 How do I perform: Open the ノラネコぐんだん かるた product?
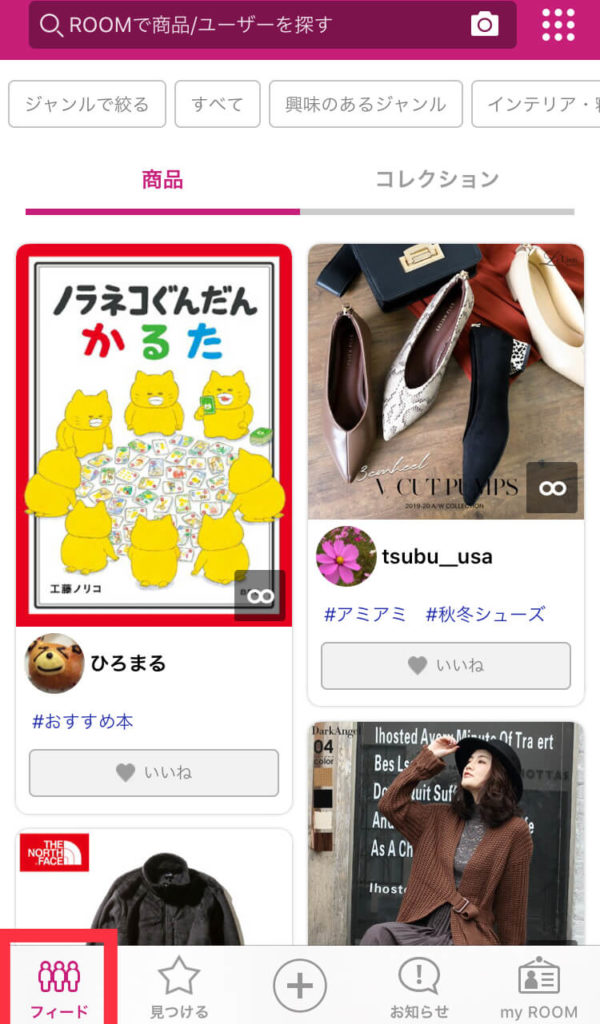pyautogui.click(x=154, y=435)
